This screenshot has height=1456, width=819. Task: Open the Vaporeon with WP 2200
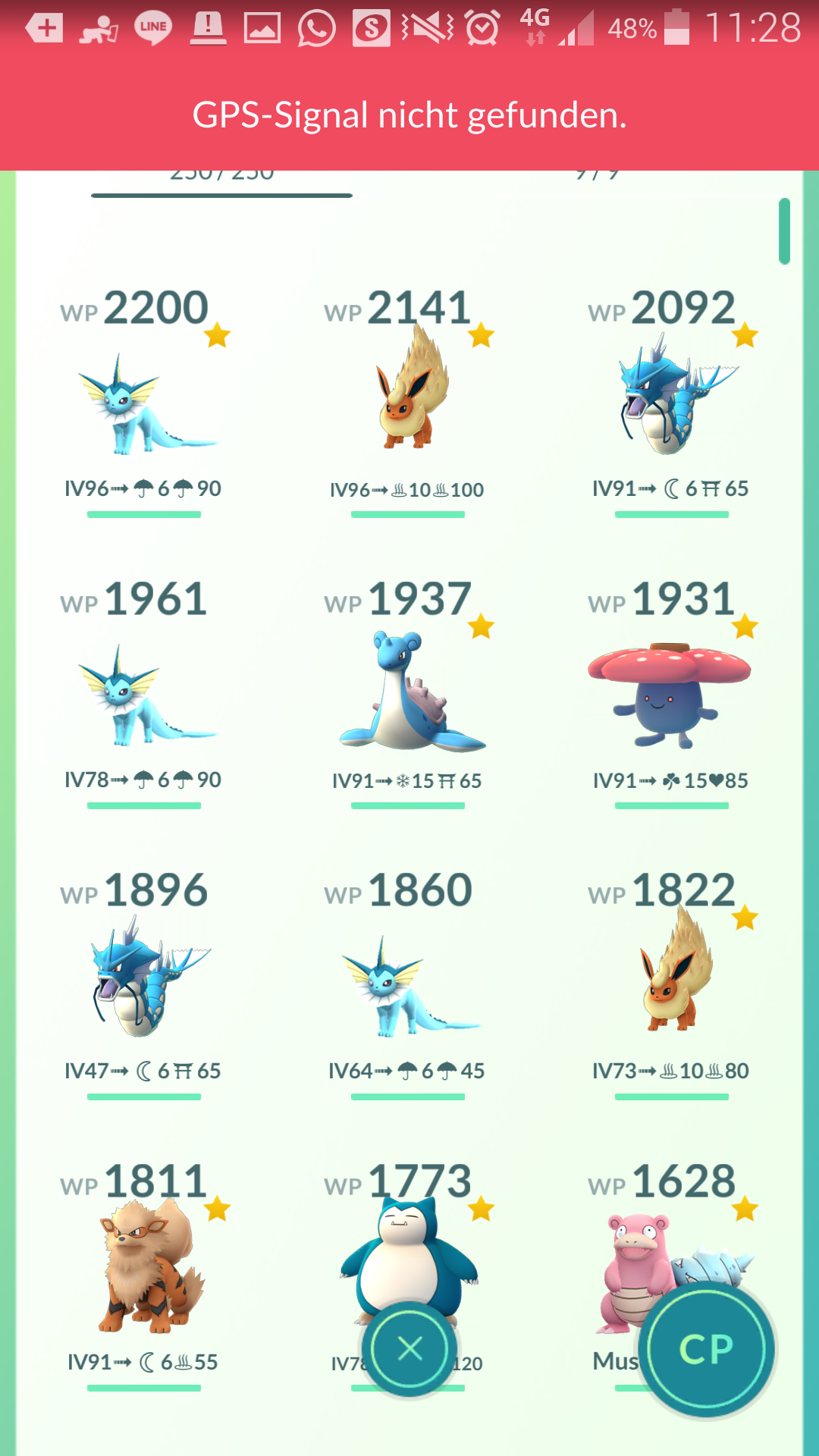pyautogui.click(x=146, y=403)
